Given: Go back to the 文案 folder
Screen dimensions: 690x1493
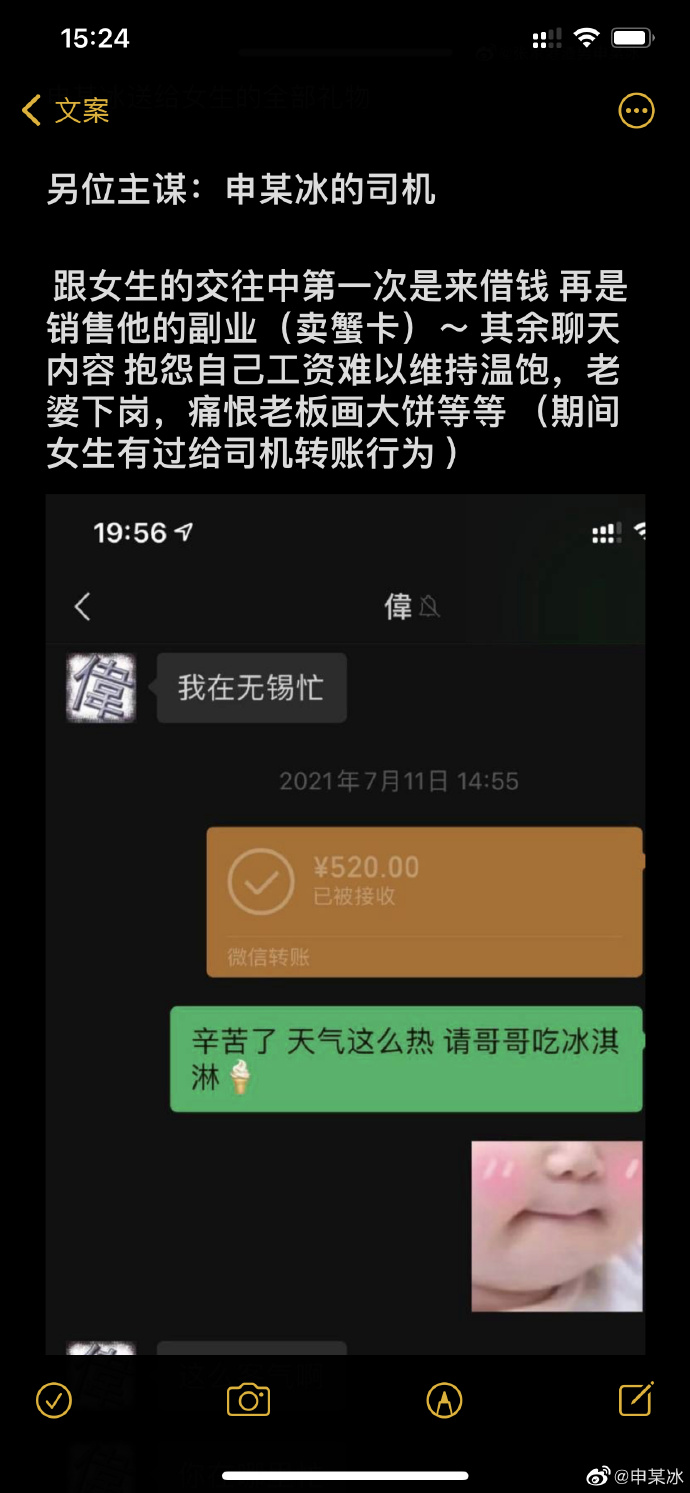Looking at the screenshot, I should [x=65, y=111].
